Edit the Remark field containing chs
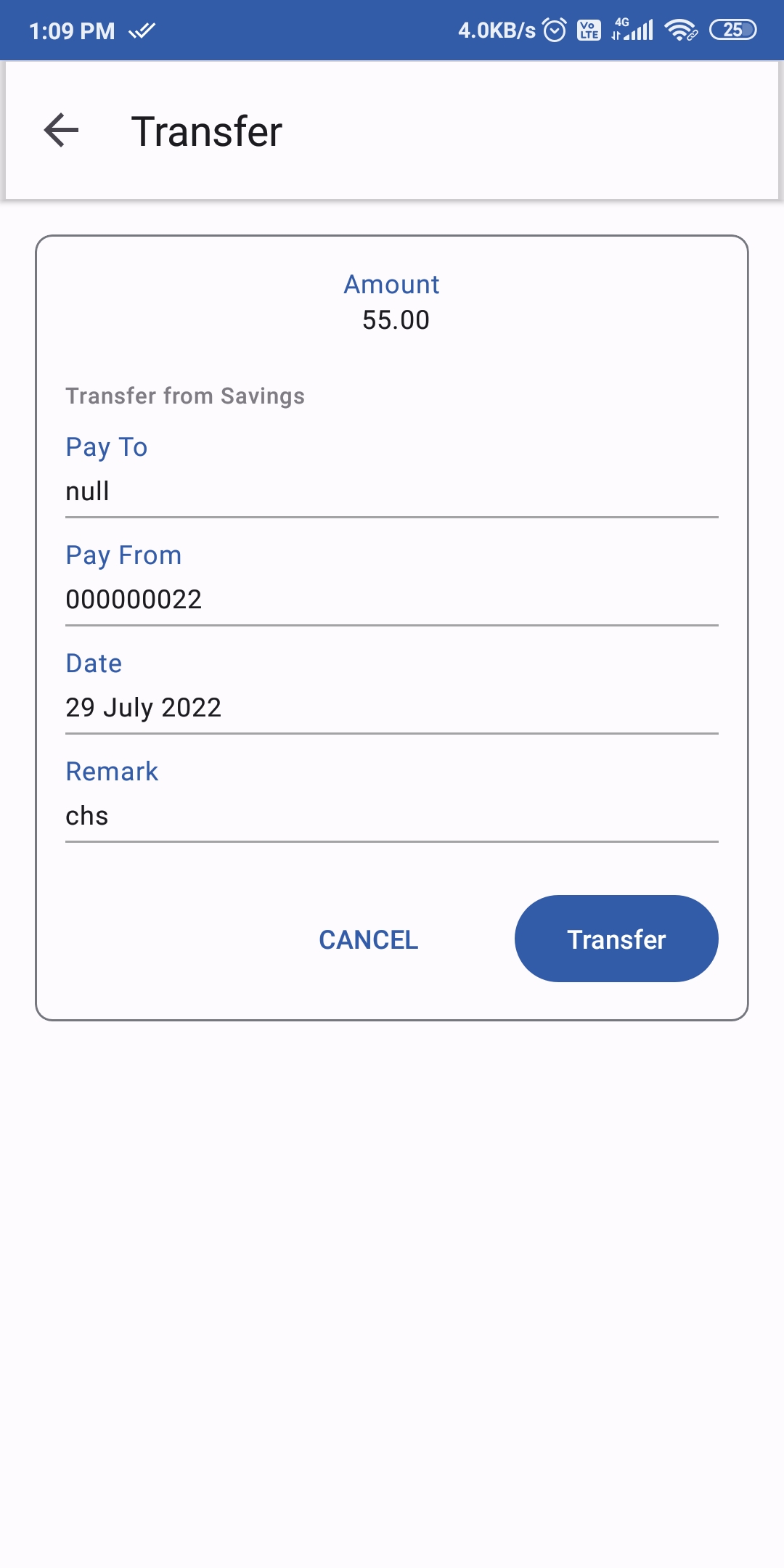Viewport: 784px width, 1568px height. (x=392, y=814)
